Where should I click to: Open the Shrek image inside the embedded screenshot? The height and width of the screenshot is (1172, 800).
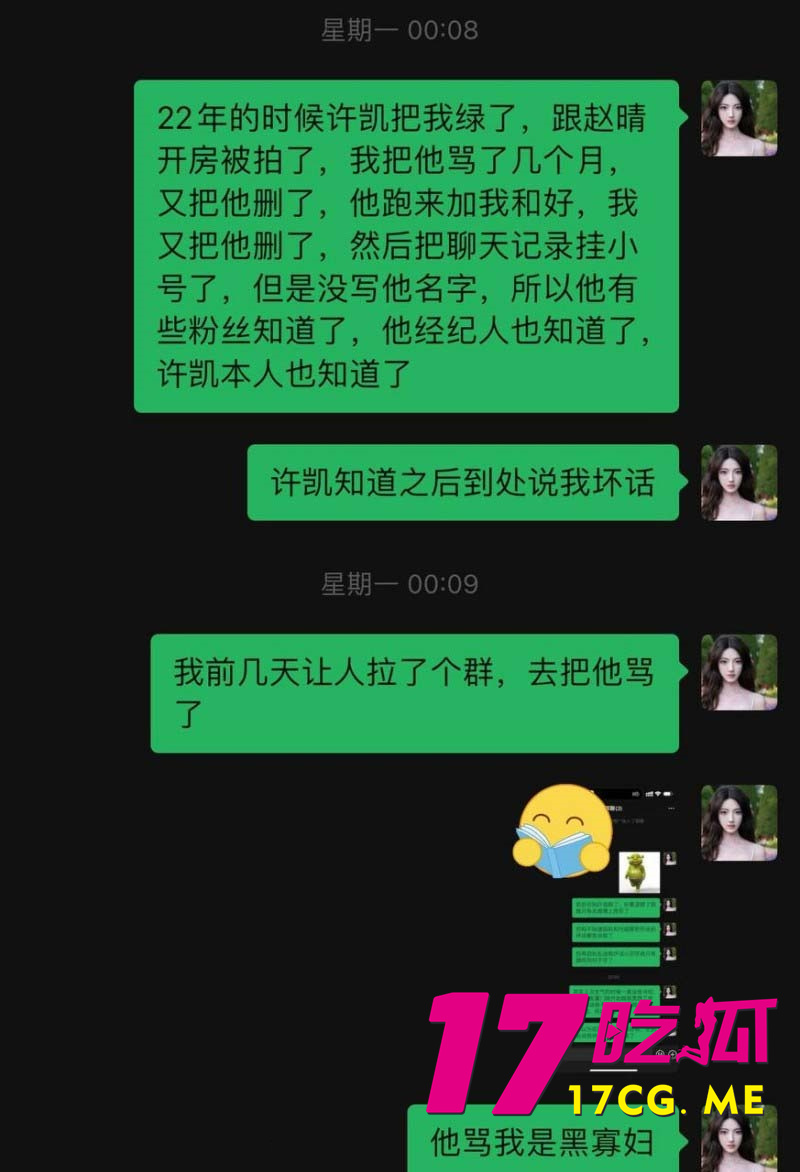[640, 870]
